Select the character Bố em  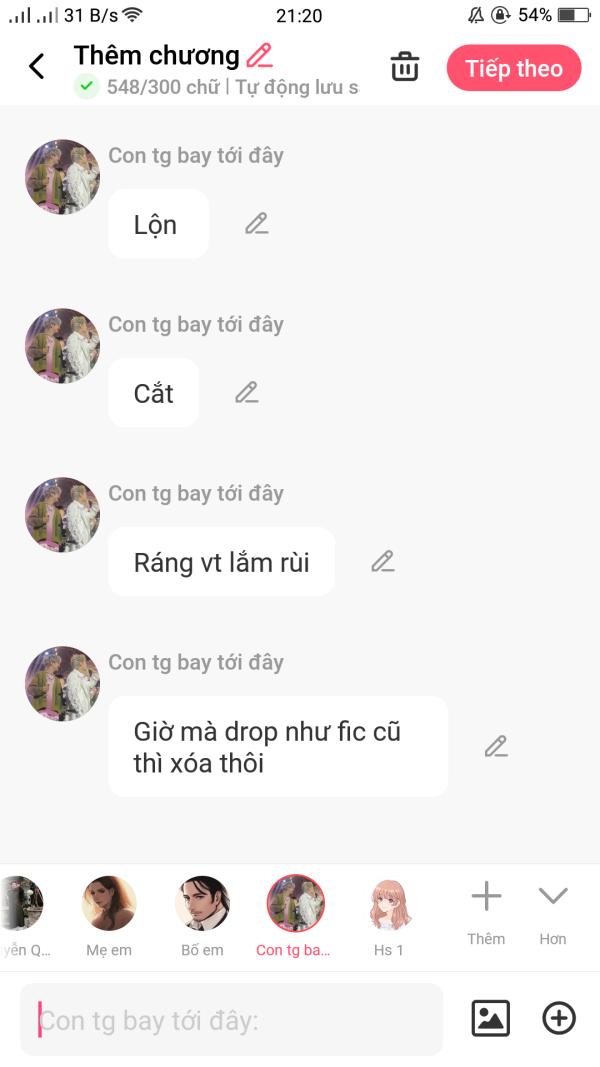[x=202, y=916]
